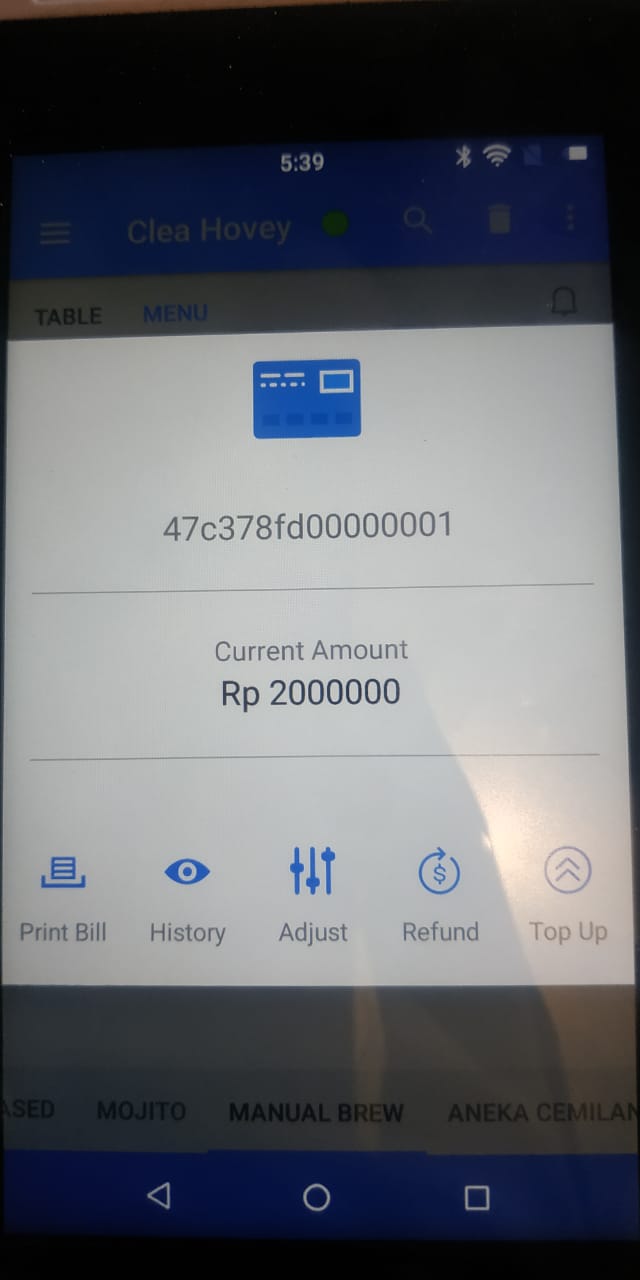Tap the system back button

(x=158, y=1196)
